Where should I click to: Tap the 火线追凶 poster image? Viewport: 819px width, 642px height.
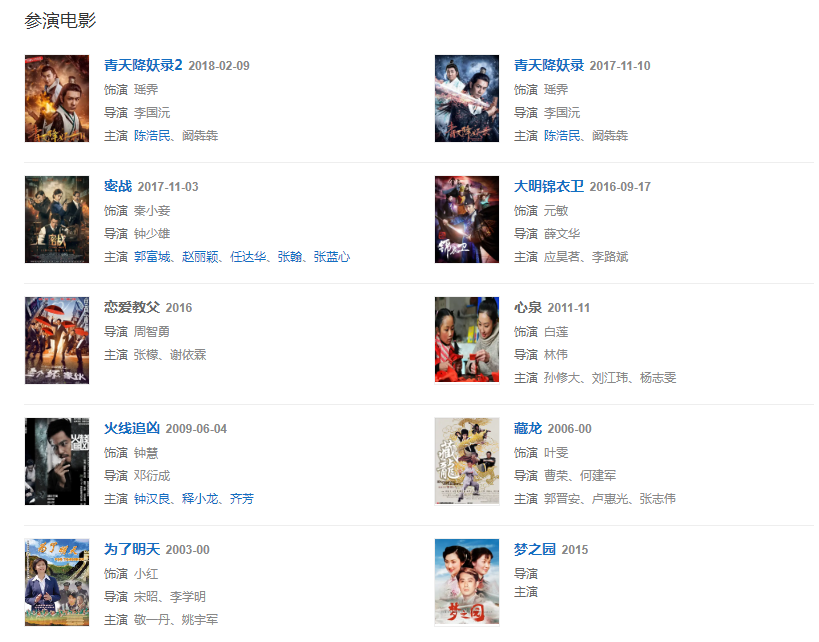57,461
